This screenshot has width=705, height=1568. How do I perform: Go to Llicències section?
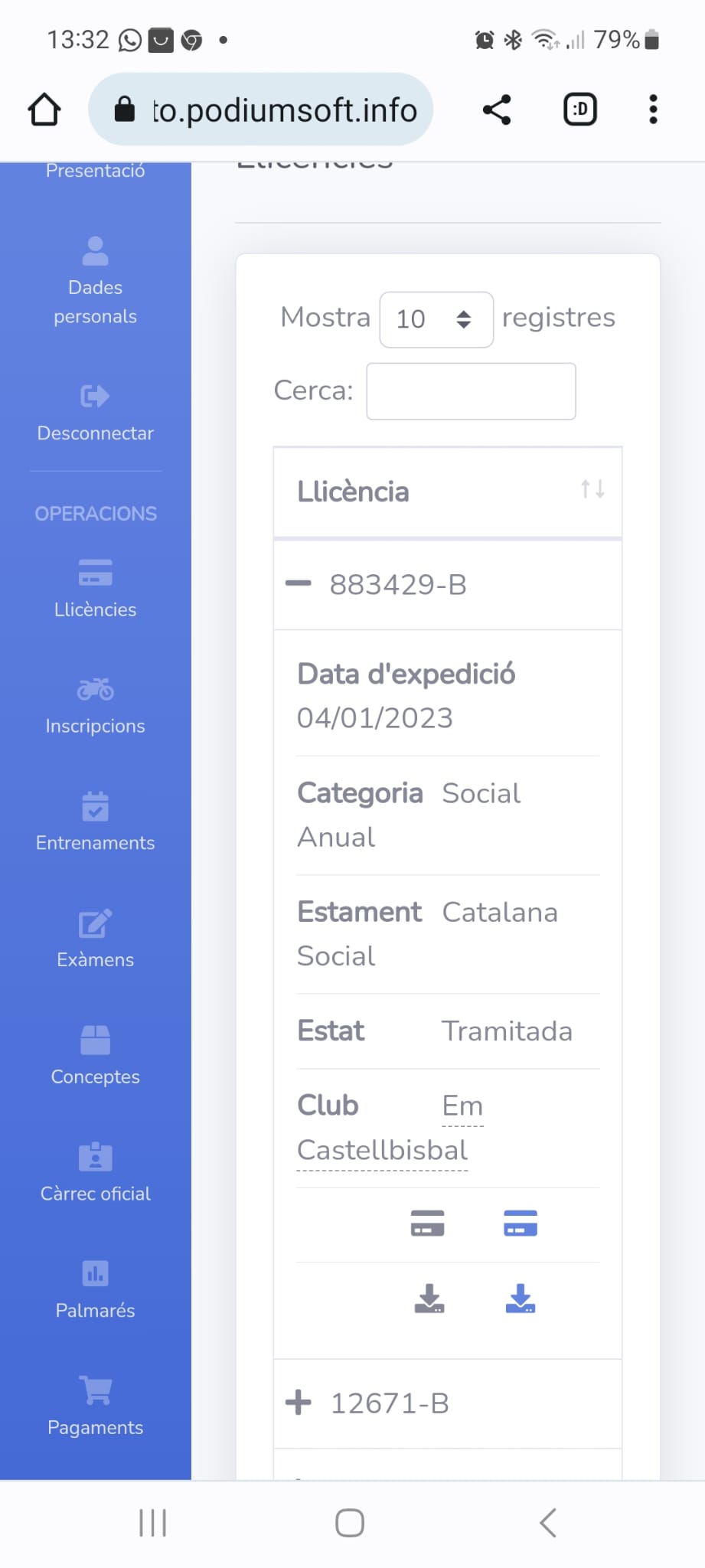(95, 590)
